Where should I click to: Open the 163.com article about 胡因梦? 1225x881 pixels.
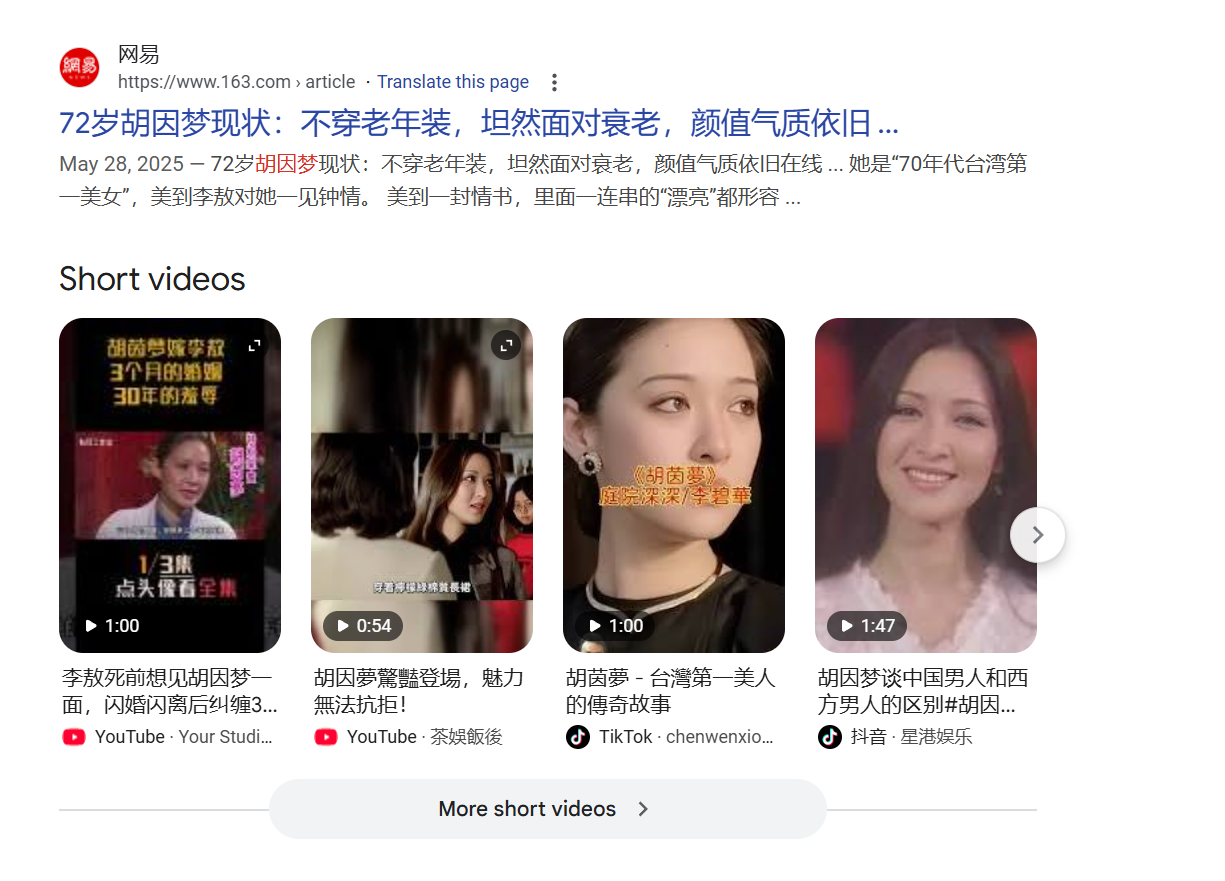coord(478,123)
